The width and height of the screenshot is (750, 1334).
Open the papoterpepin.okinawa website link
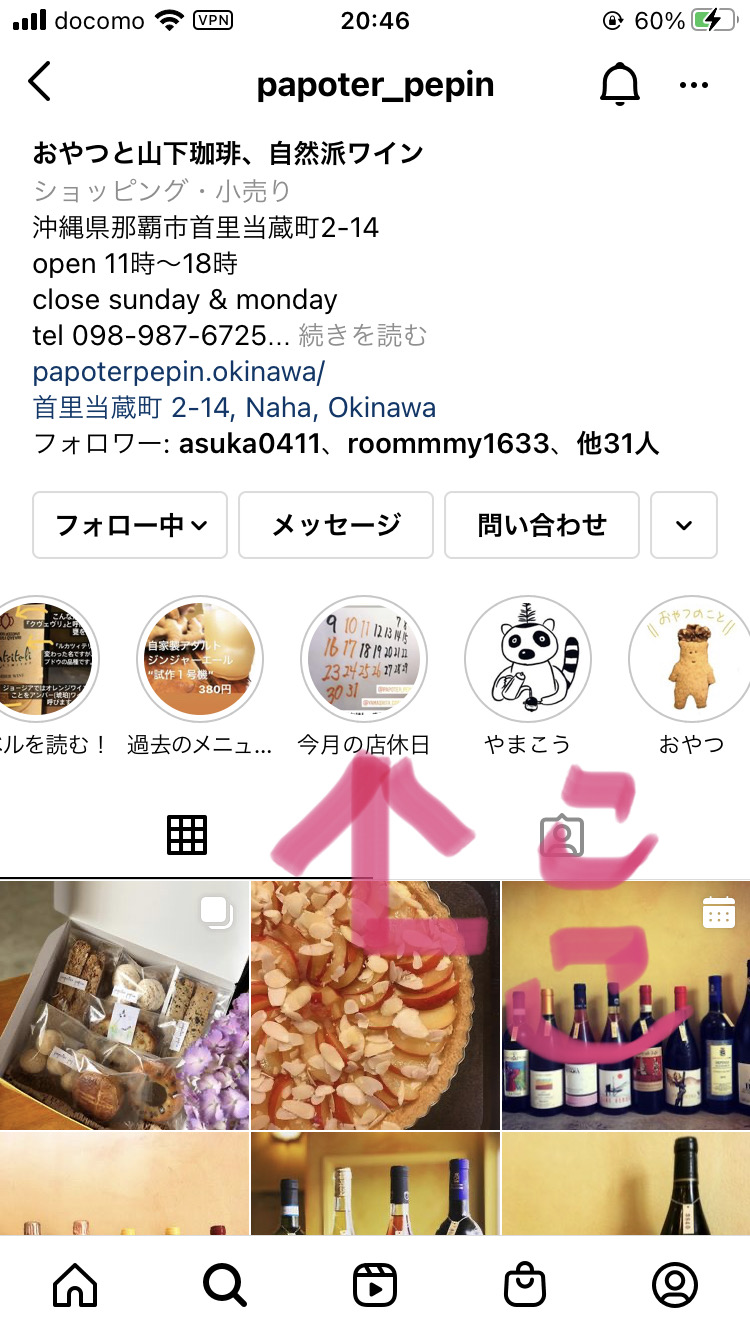pyautogui.click(x=179, y=372)
